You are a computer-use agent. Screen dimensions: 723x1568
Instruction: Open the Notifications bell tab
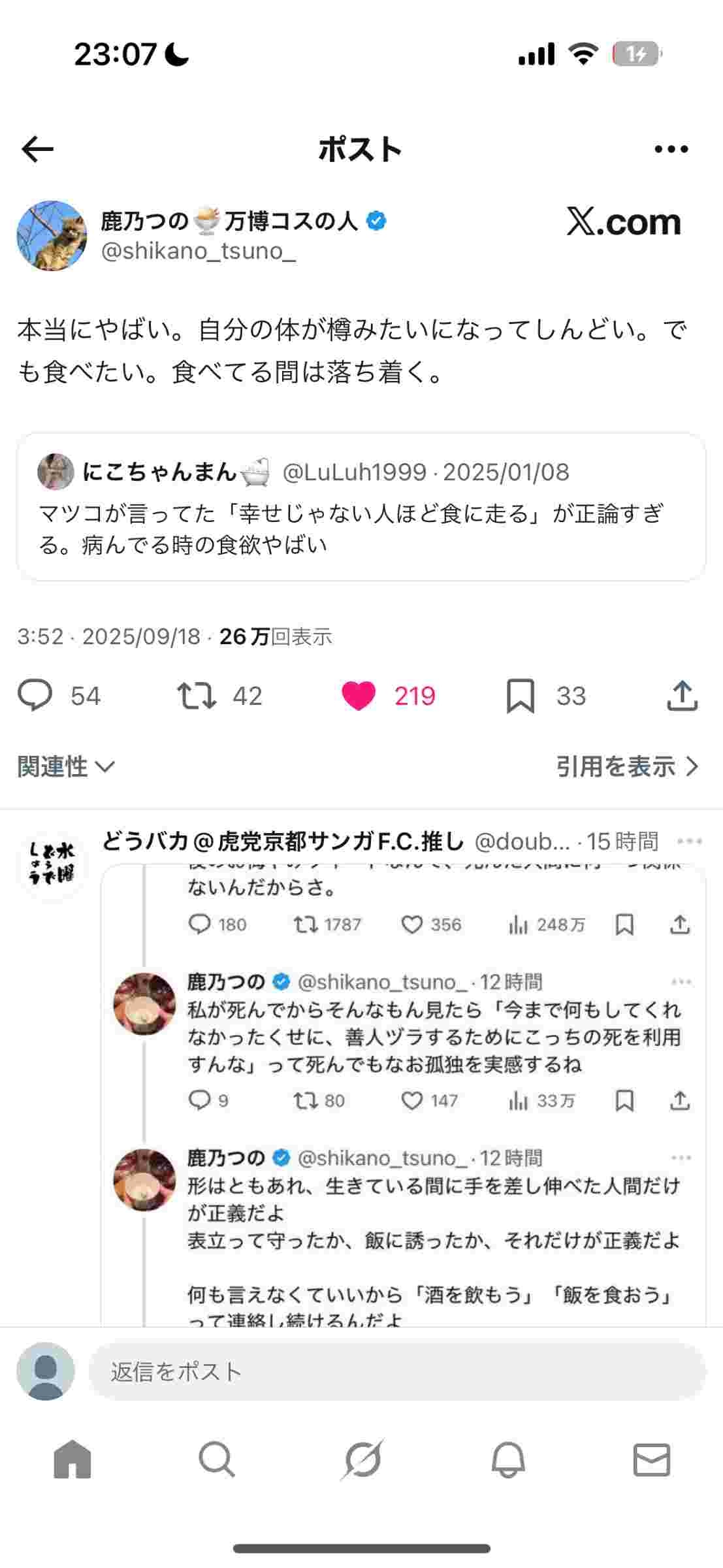pos(507,1460)
